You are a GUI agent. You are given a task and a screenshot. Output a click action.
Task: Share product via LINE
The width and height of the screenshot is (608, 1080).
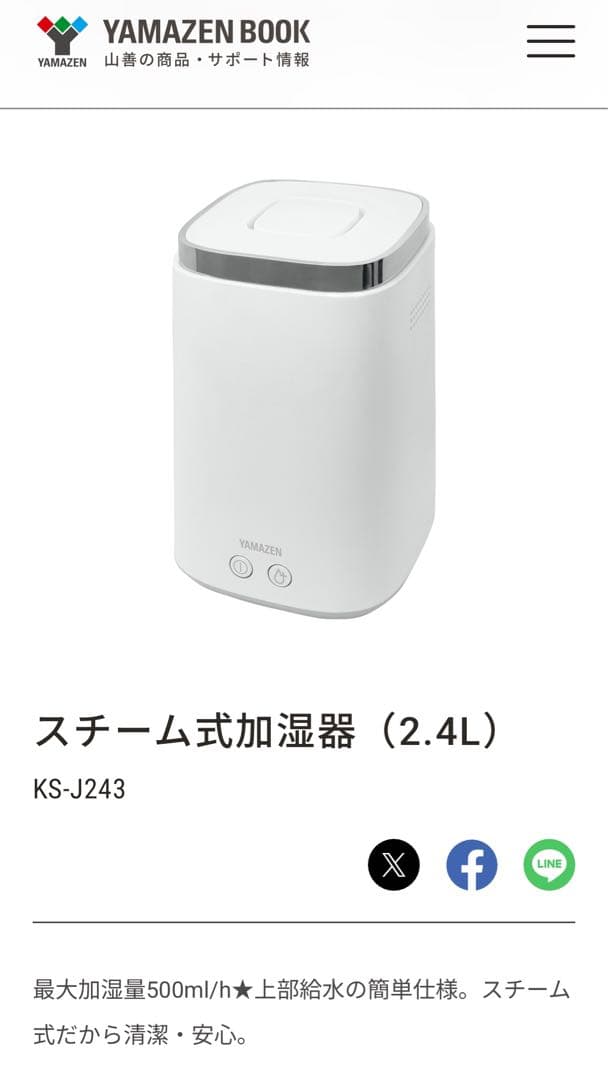click(x=549, y=865)
